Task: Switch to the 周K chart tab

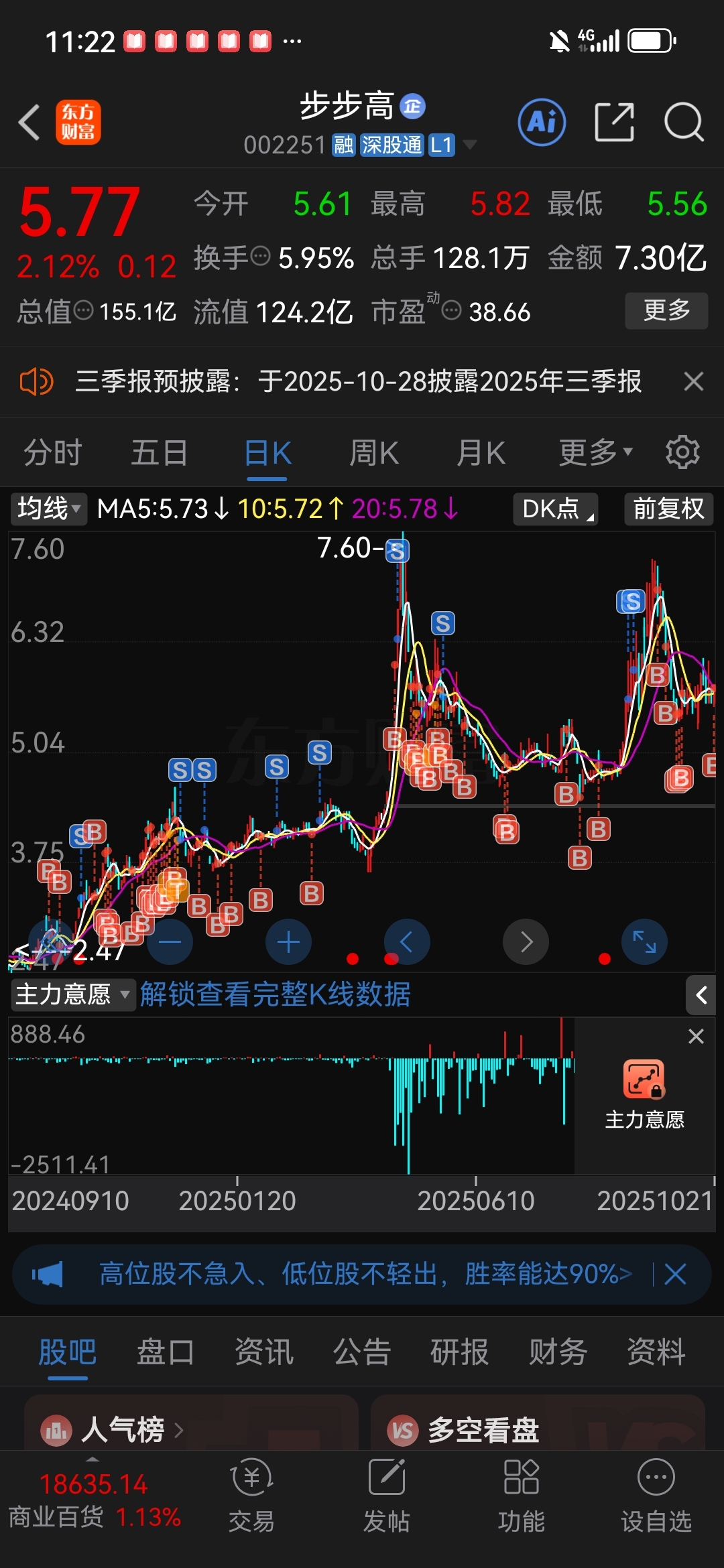Action: point(373,453)
